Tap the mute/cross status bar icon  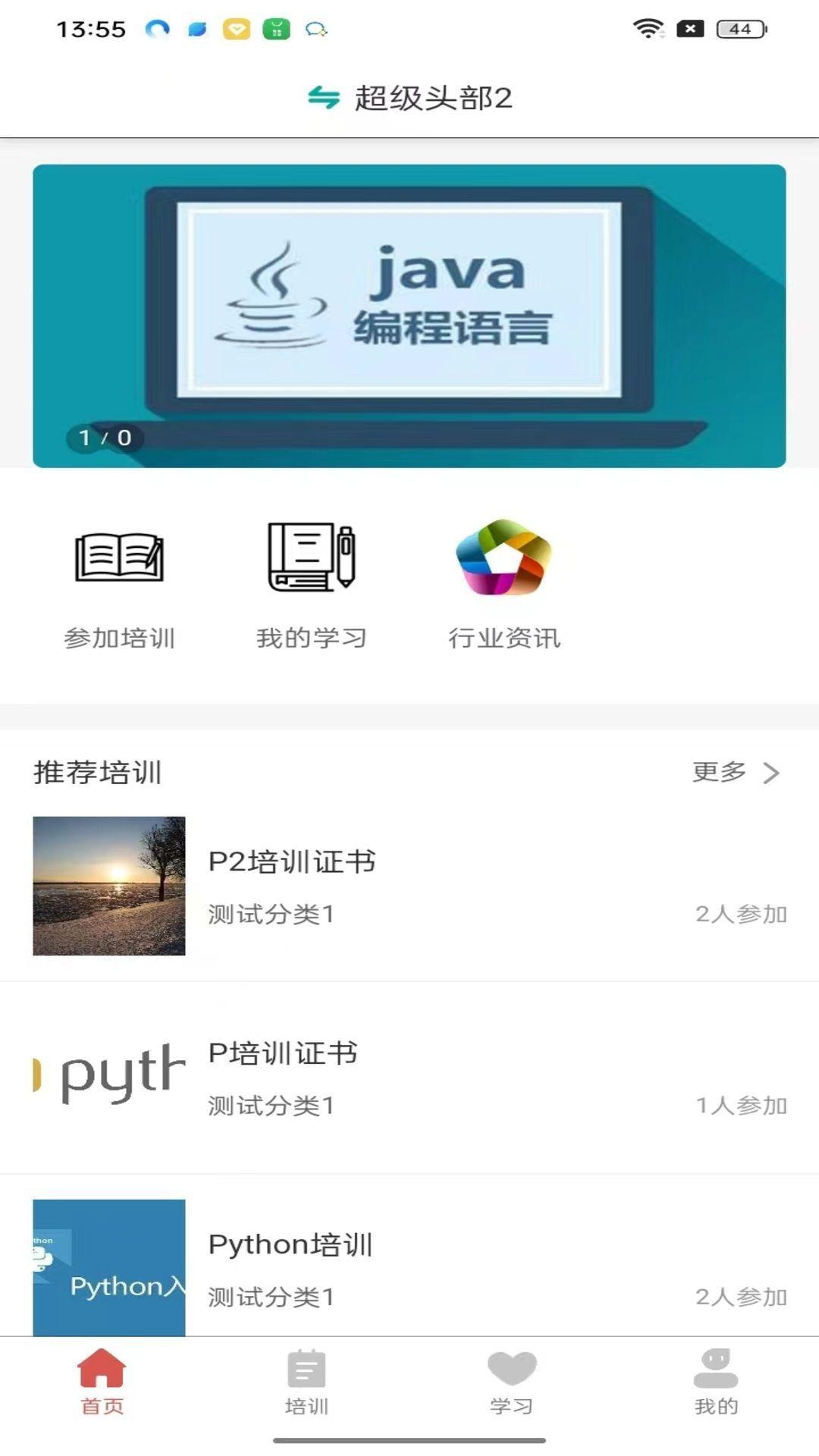[x=691, y=29]
